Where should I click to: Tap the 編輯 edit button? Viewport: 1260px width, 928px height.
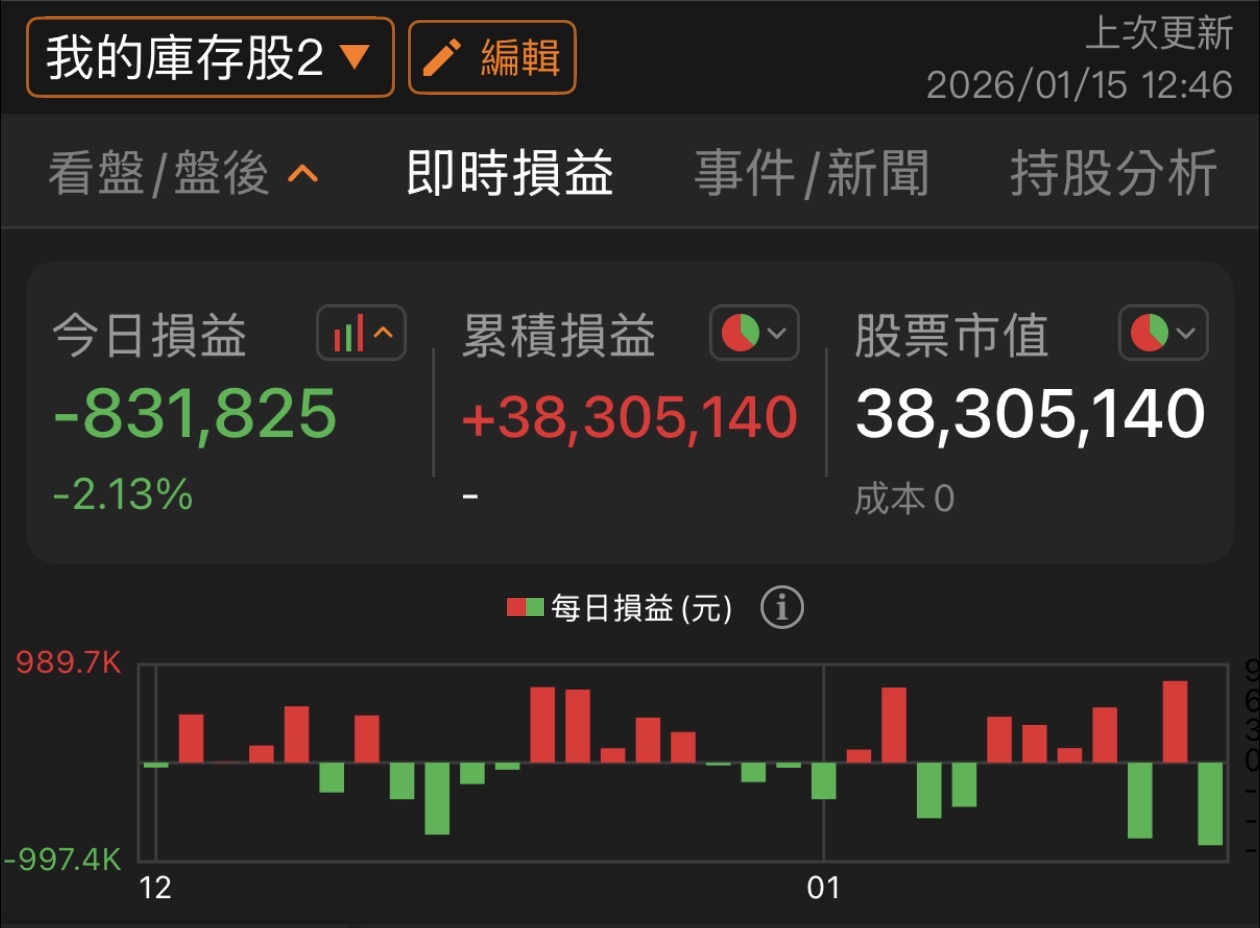[492, 58]
